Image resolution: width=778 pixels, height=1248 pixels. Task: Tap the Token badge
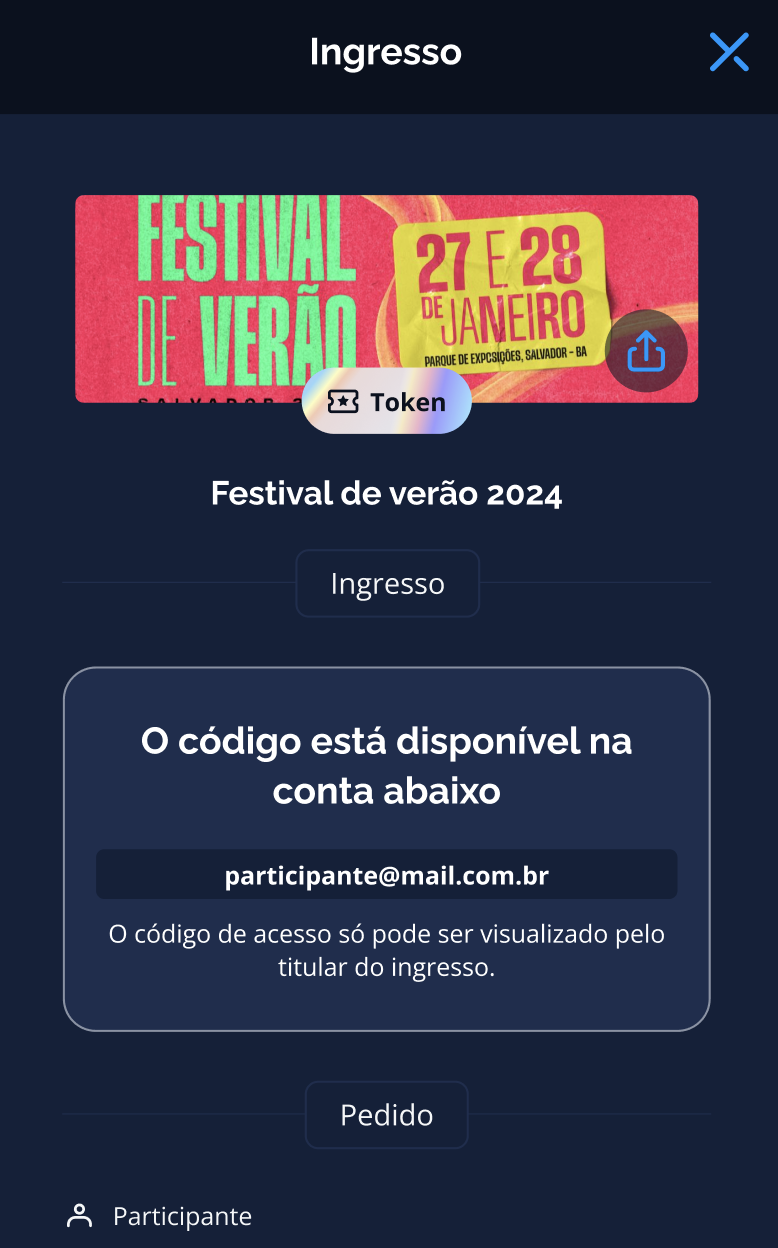coord(387,402)
